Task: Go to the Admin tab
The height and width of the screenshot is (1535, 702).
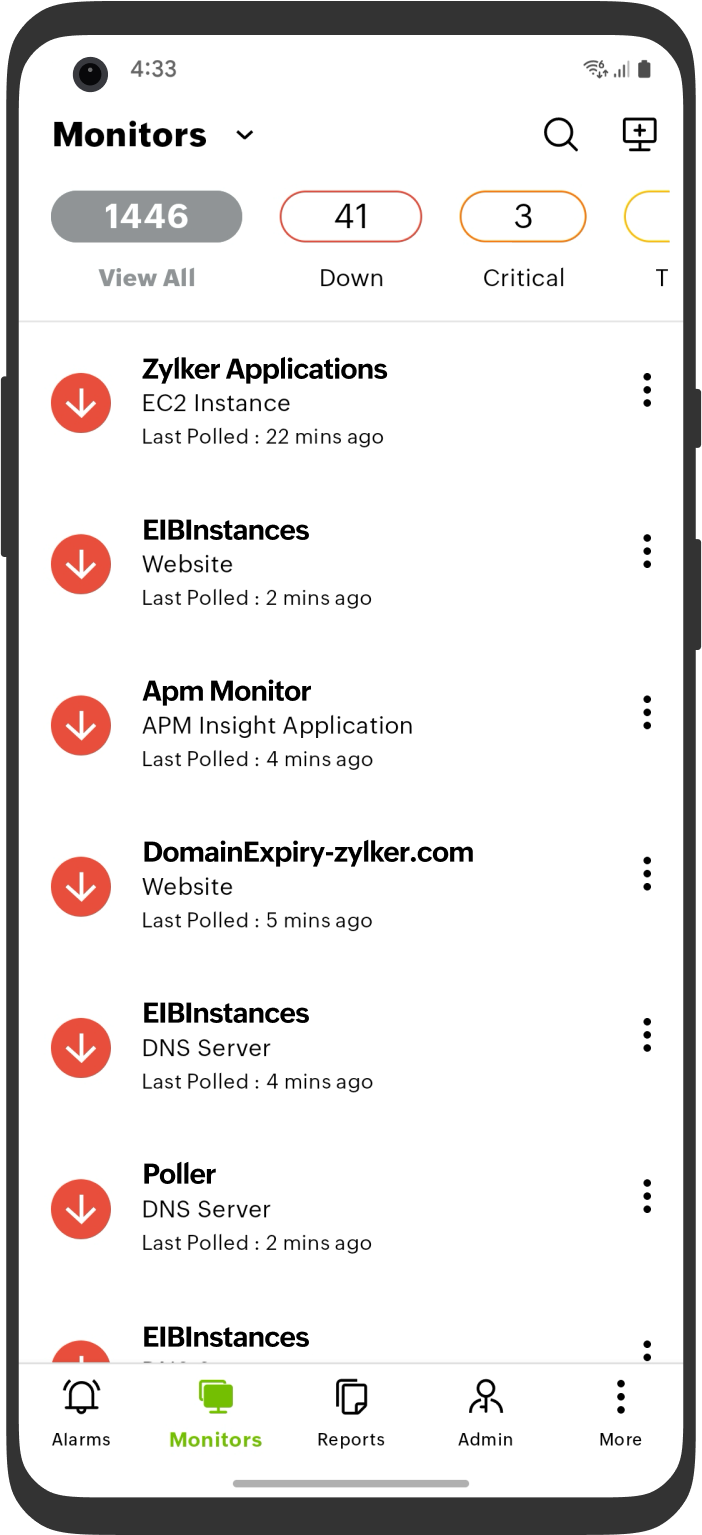Action: tap(485, 1413)
